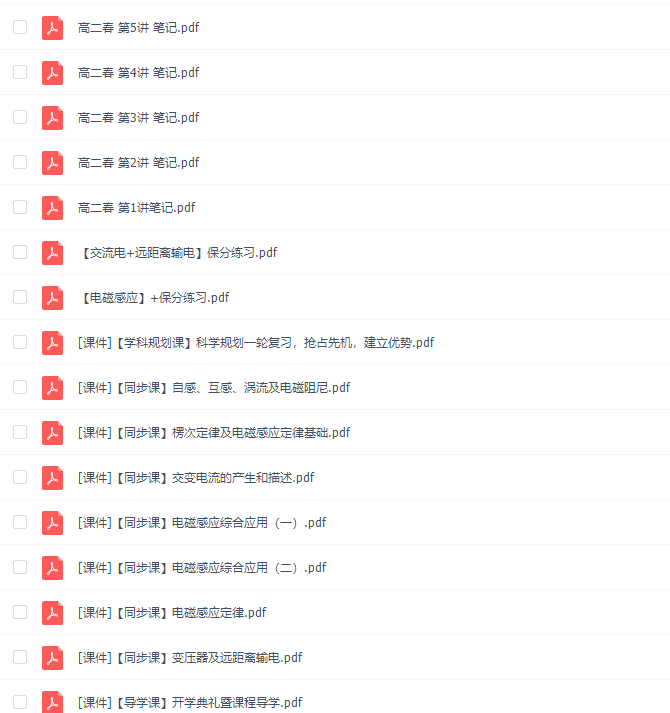Select checkbox for 开学典礼暨课程导学.pdf
Image resolution: width=670 pixels, height=713 pixels.
20,702
